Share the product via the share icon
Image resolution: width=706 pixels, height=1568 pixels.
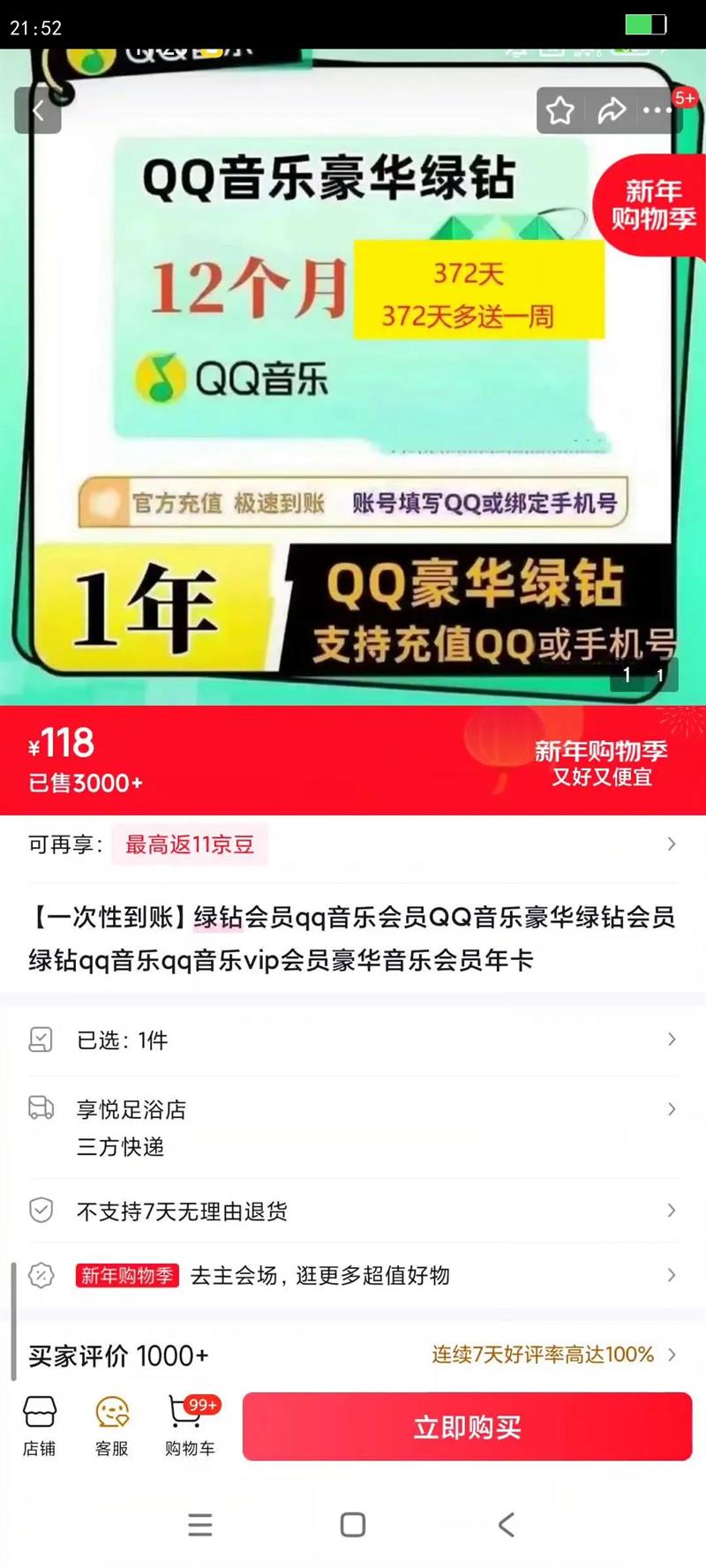tap(611, 111)
